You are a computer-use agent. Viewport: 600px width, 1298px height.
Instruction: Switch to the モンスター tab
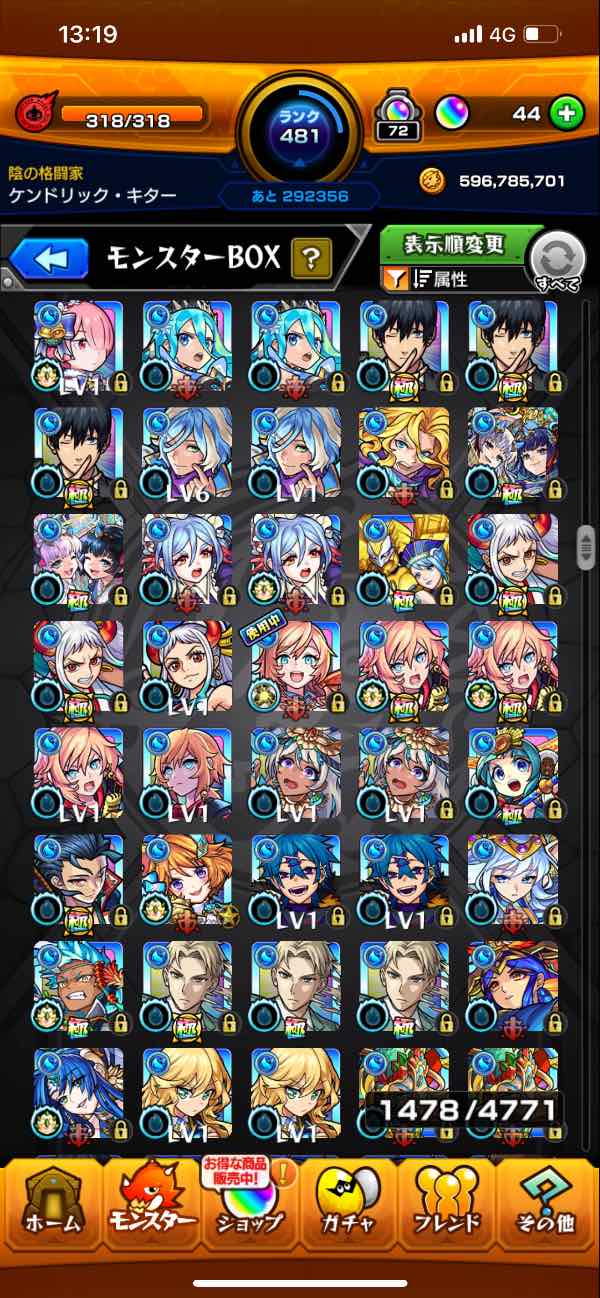pos(150,1203)
